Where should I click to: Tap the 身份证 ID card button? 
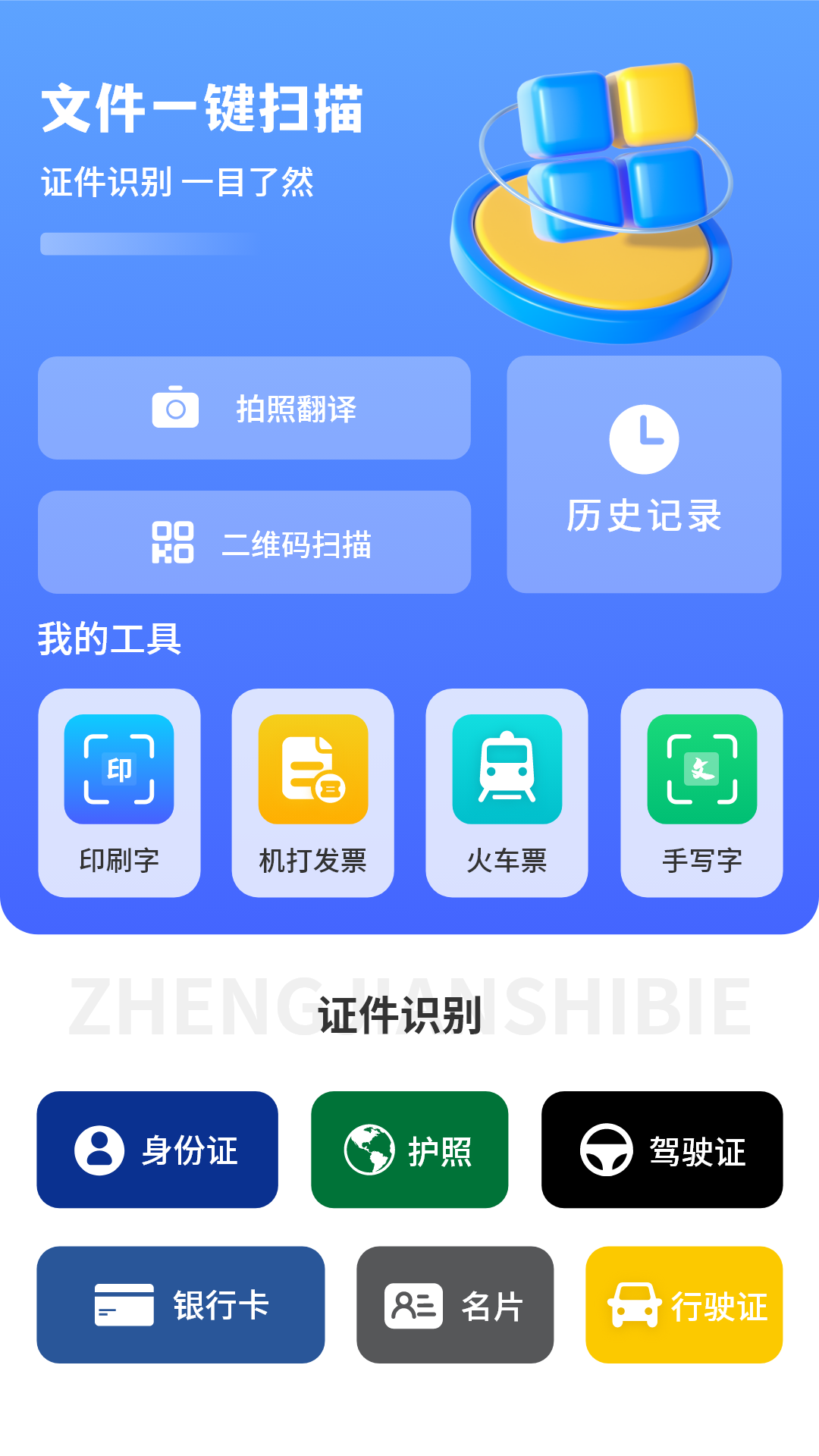157,1150
